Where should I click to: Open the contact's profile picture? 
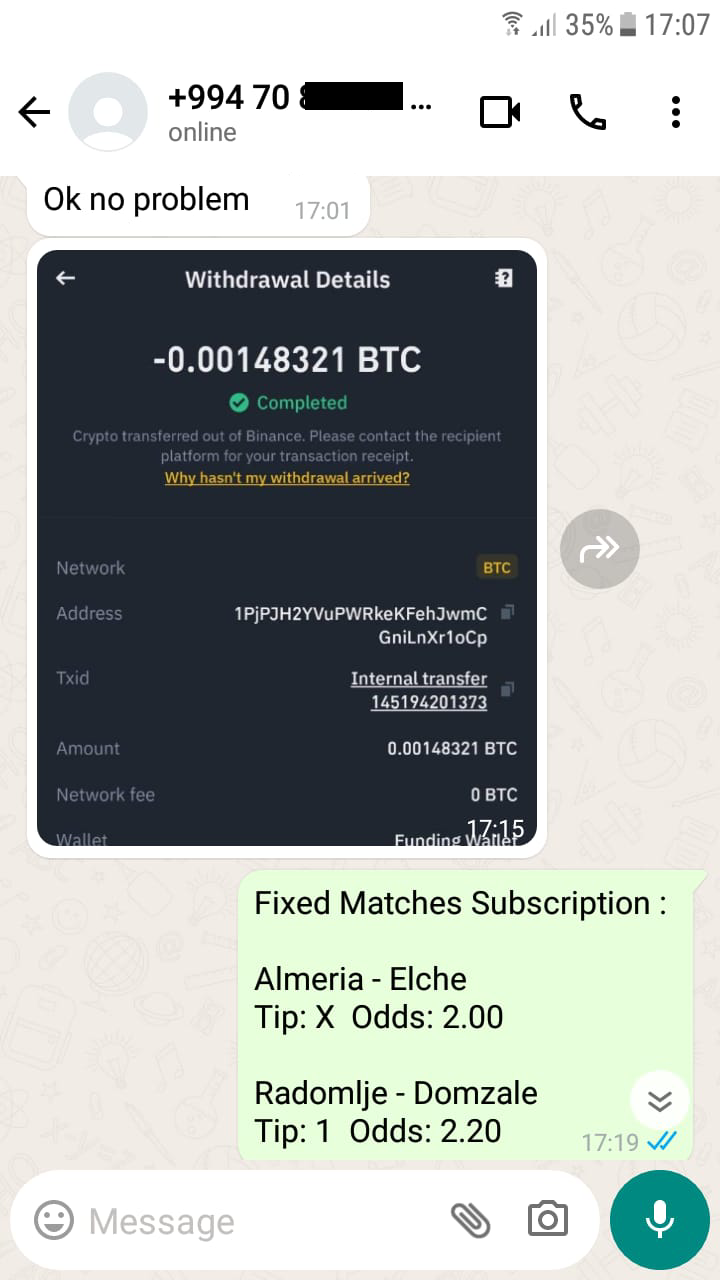[108, 112]
